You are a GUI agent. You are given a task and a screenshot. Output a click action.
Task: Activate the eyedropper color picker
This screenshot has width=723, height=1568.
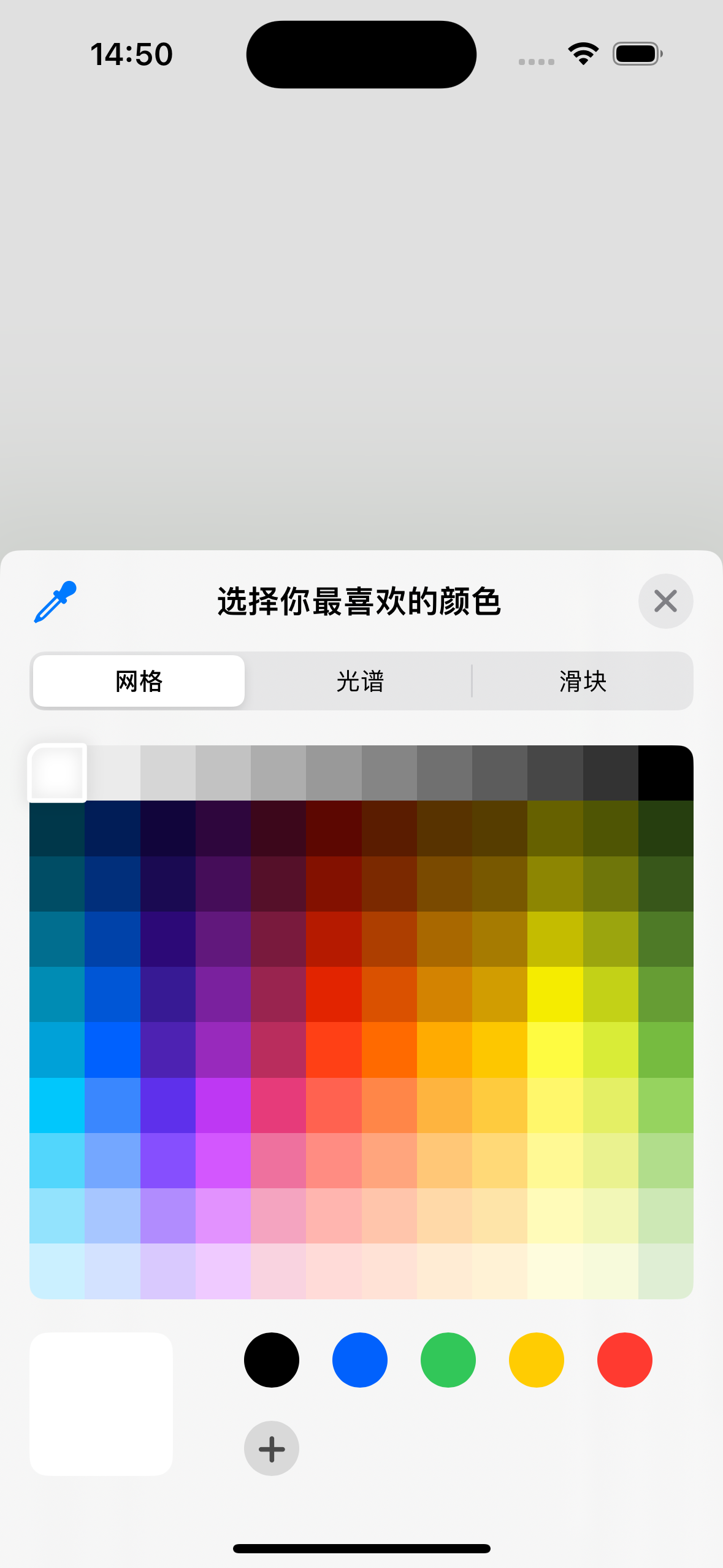click(x=55, y=602)
